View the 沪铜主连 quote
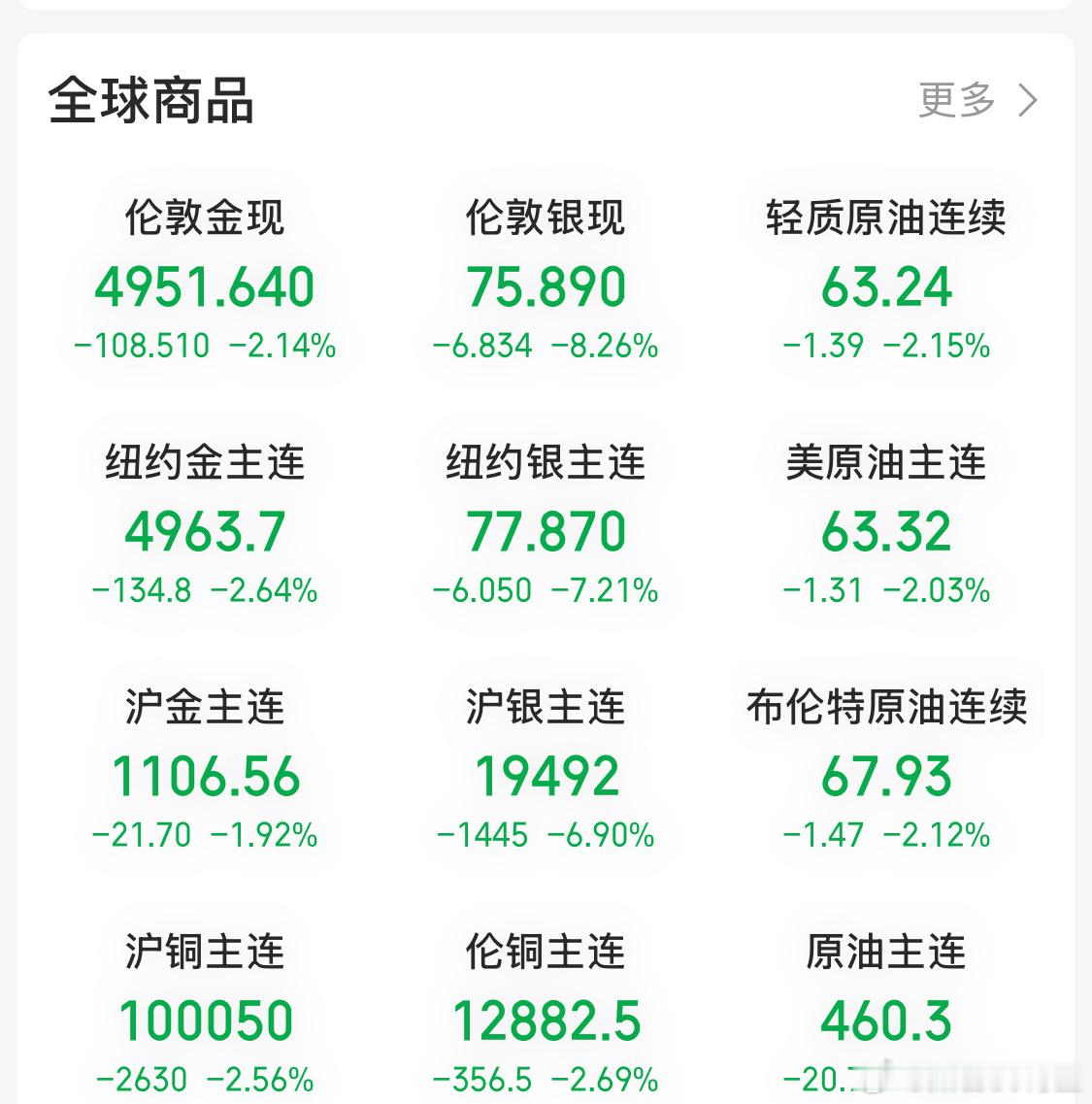Viewport: 1092px width, 1104px height. click(x=205, y=1020)
